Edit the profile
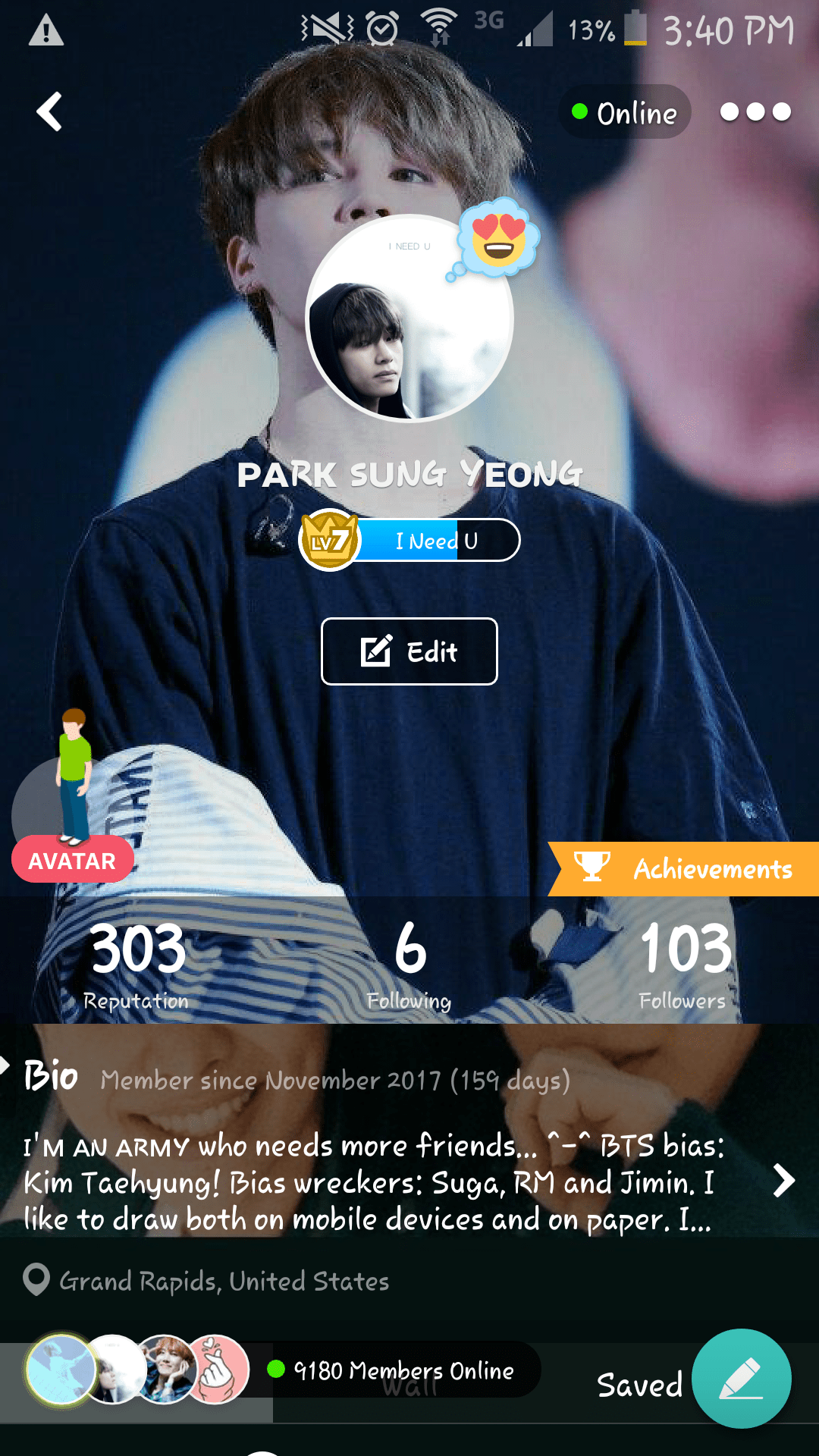The height and width of the screenshot is (1456, 819). tap(409, 651)
